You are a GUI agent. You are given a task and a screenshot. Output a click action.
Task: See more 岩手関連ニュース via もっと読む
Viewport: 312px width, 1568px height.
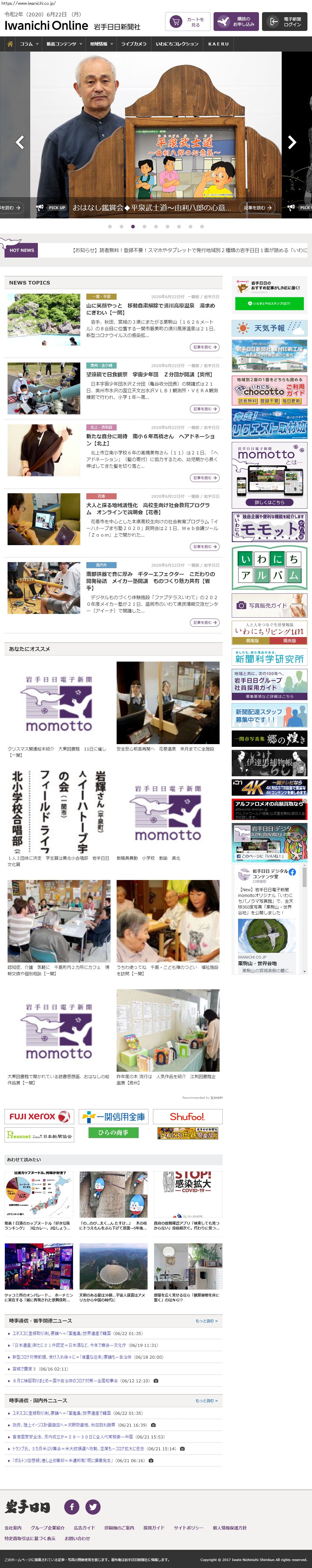click(x=206, y=1321)
